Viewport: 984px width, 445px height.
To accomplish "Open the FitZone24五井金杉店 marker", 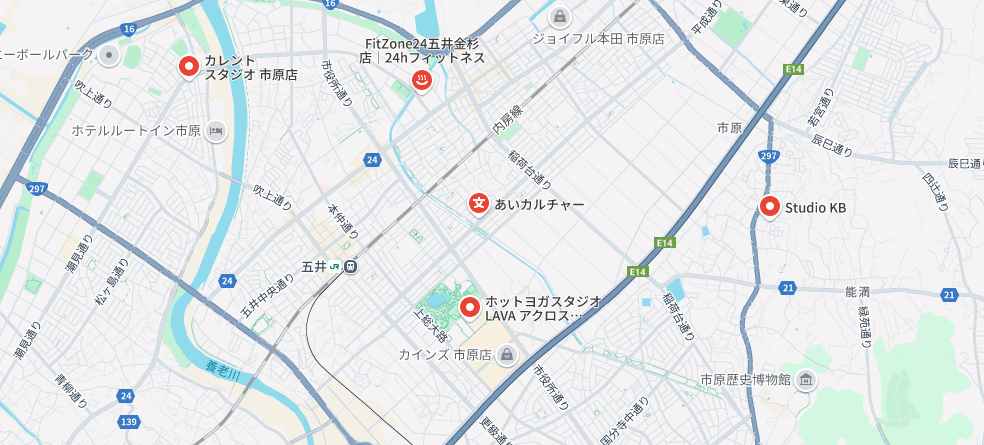I will pos(422,83).
